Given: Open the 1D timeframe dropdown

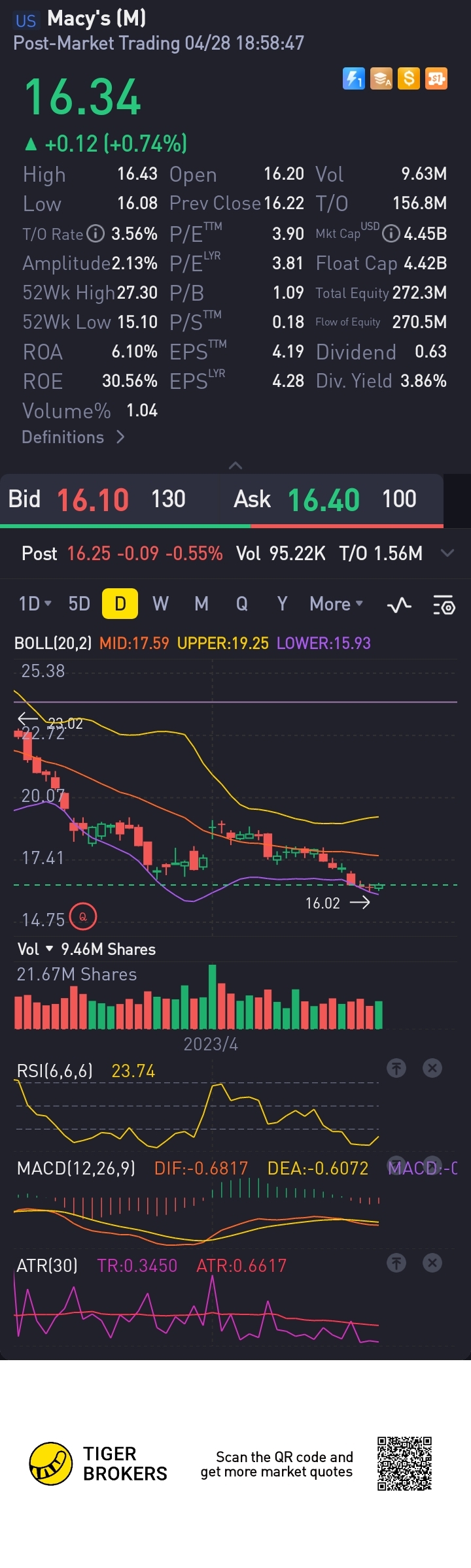Looking at the screenshot, I should click(x=35, y=604).
